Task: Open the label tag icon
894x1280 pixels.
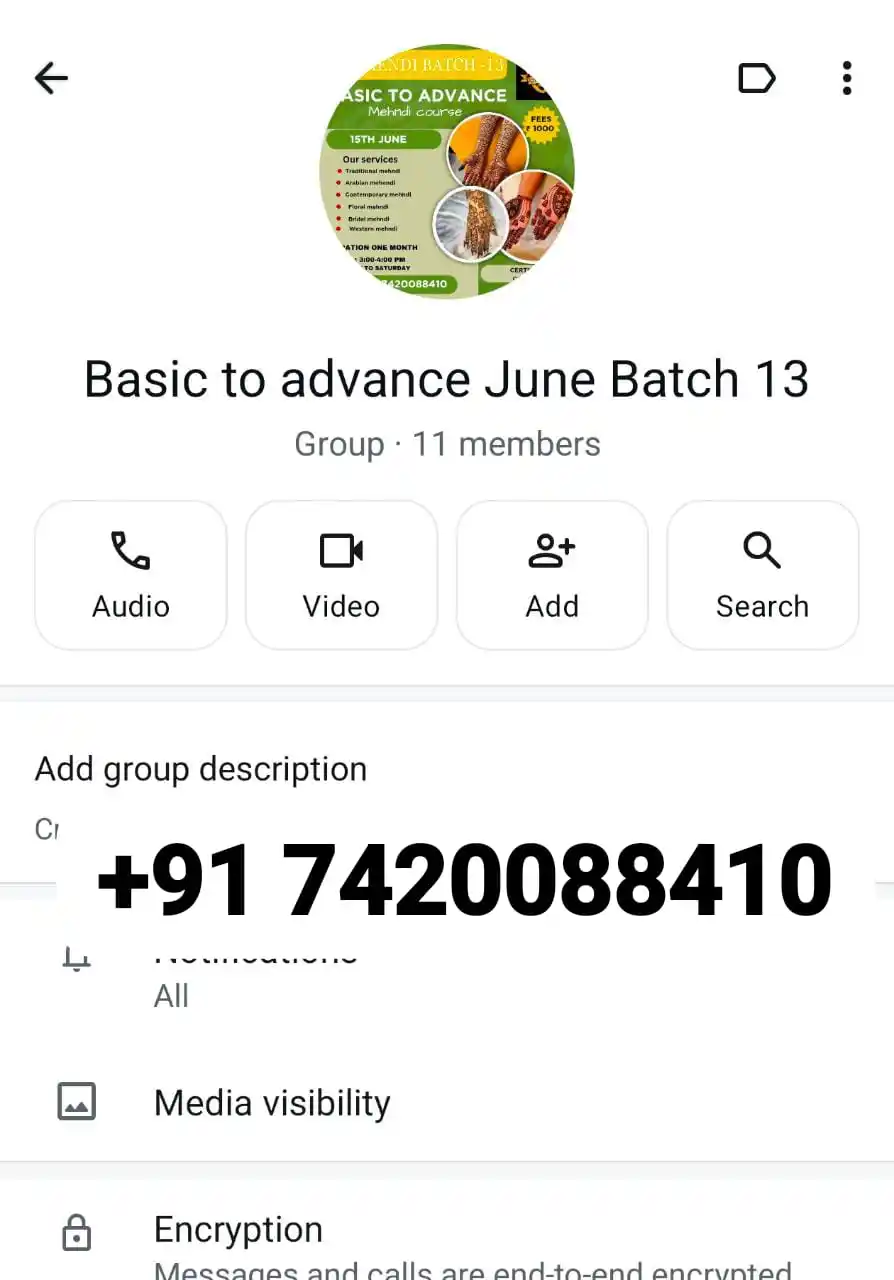Action: point(756,78)
